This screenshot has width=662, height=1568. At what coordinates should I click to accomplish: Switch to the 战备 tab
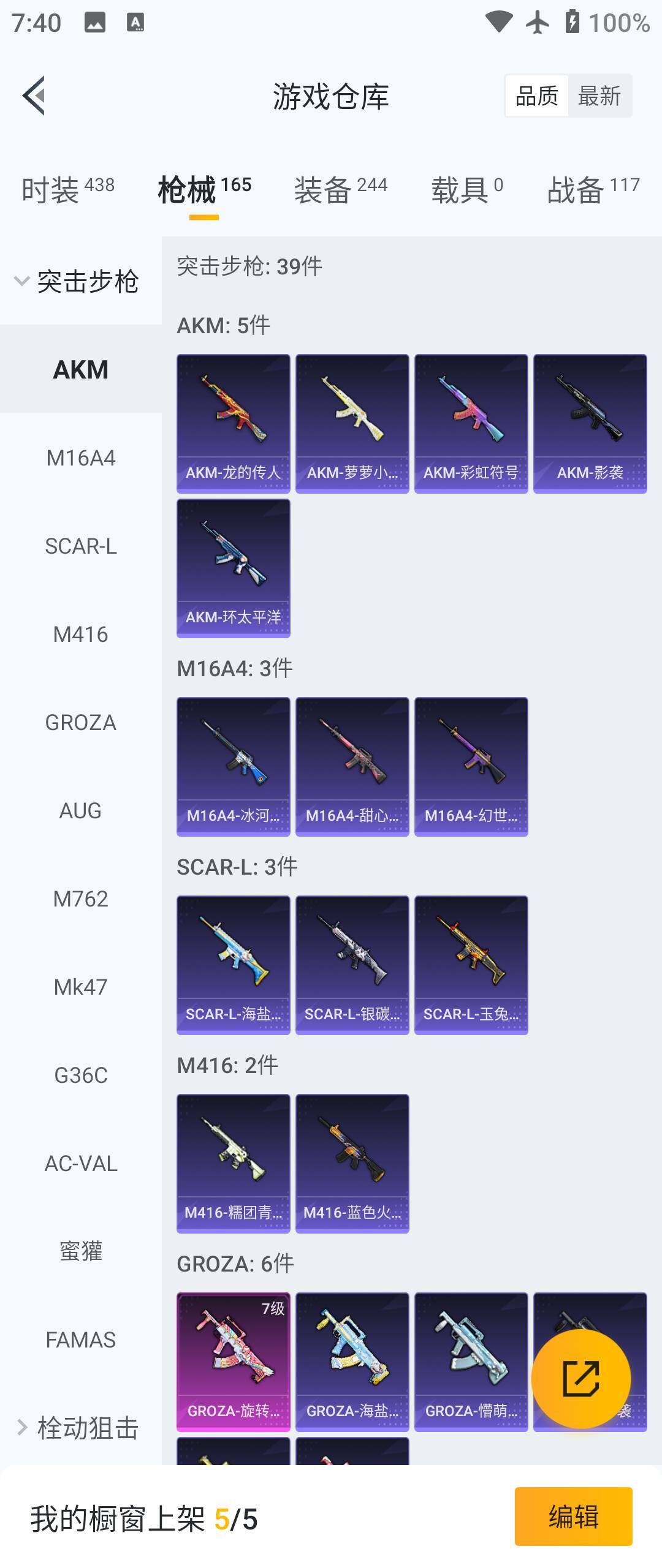point(593,189)
